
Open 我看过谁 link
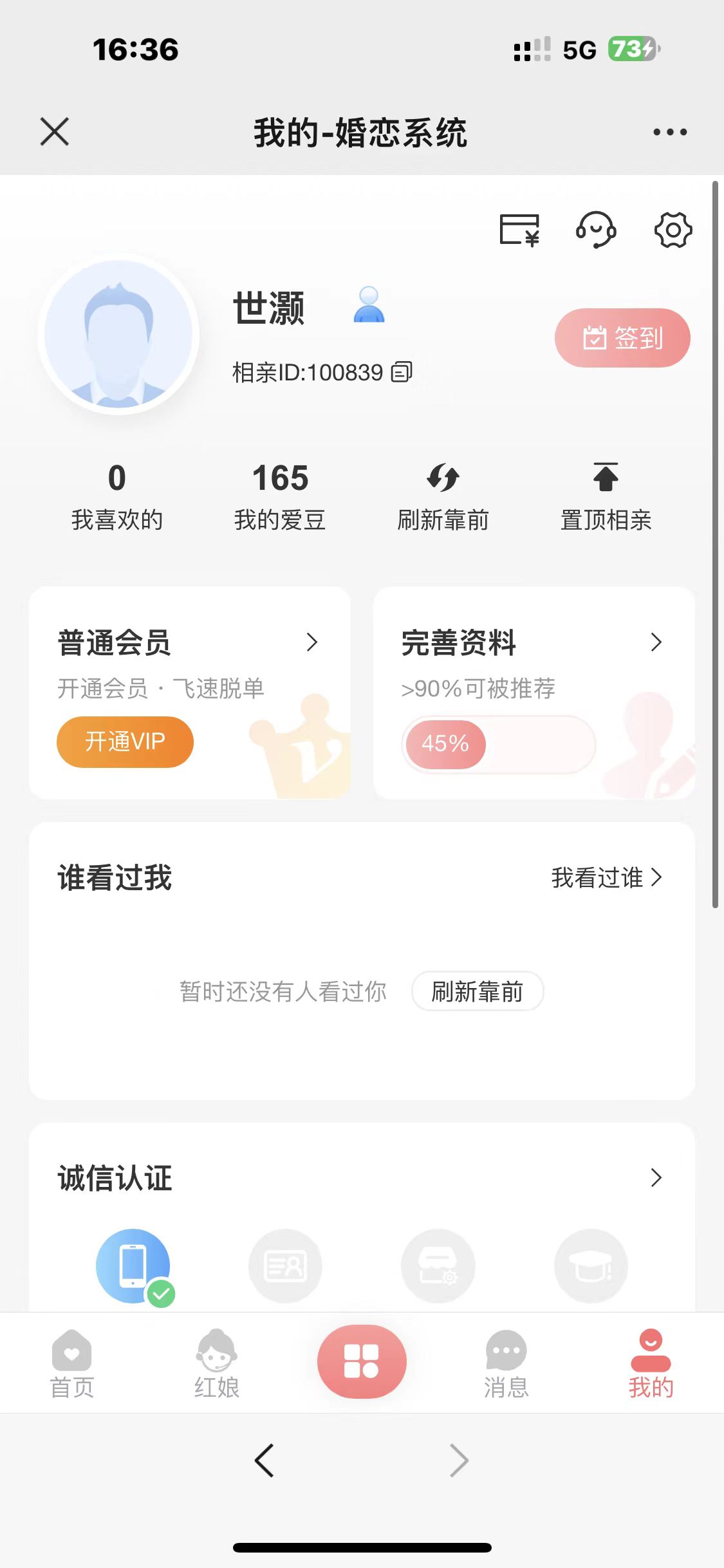606,877
